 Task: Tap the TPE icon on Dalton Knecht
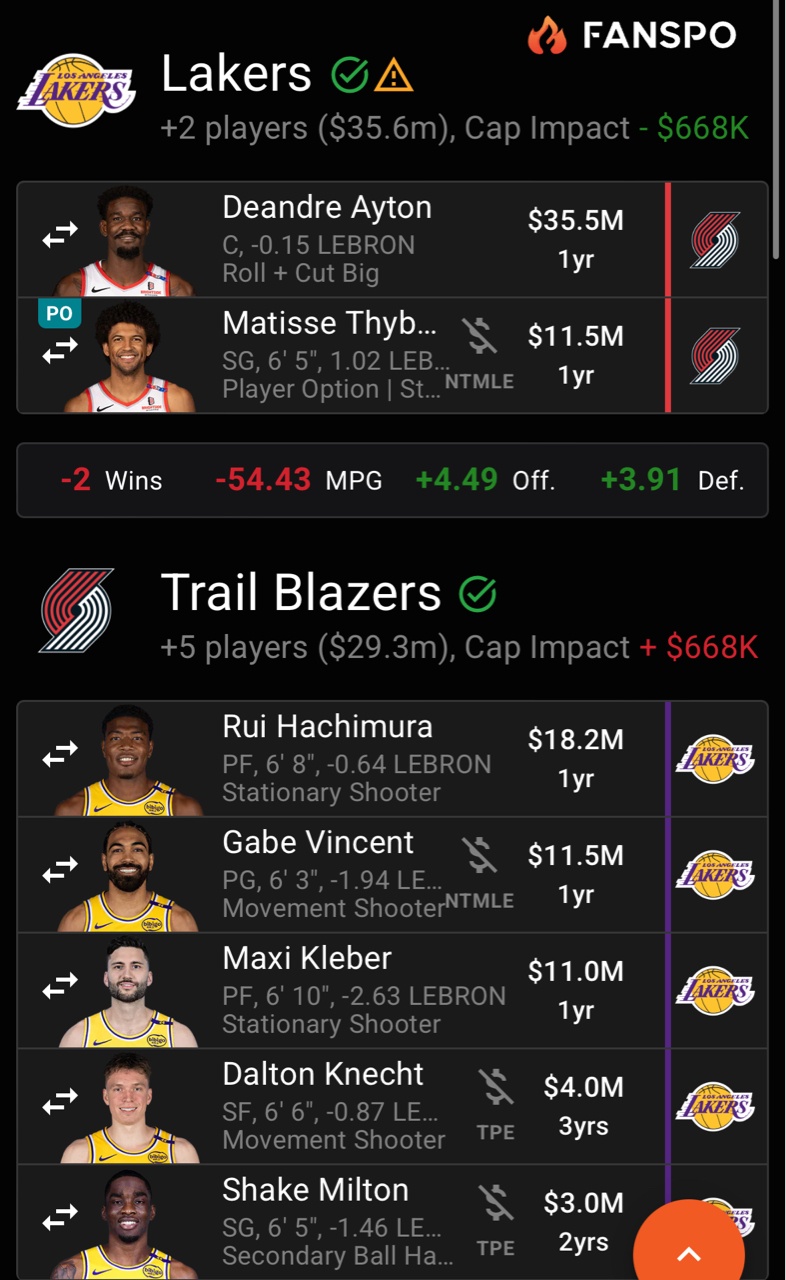(496, 1104)
